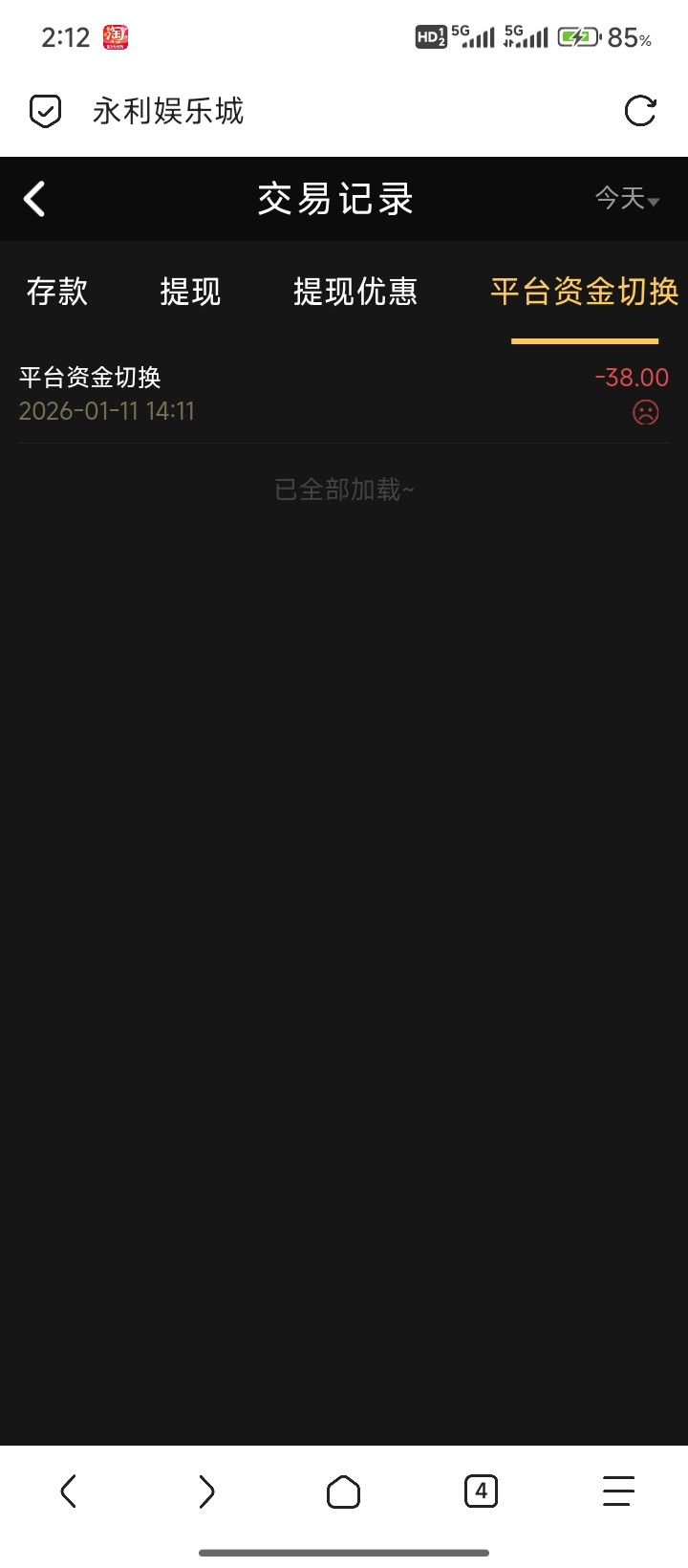Go forward in the browser
688x1568 pixels.
point(206,1491)
